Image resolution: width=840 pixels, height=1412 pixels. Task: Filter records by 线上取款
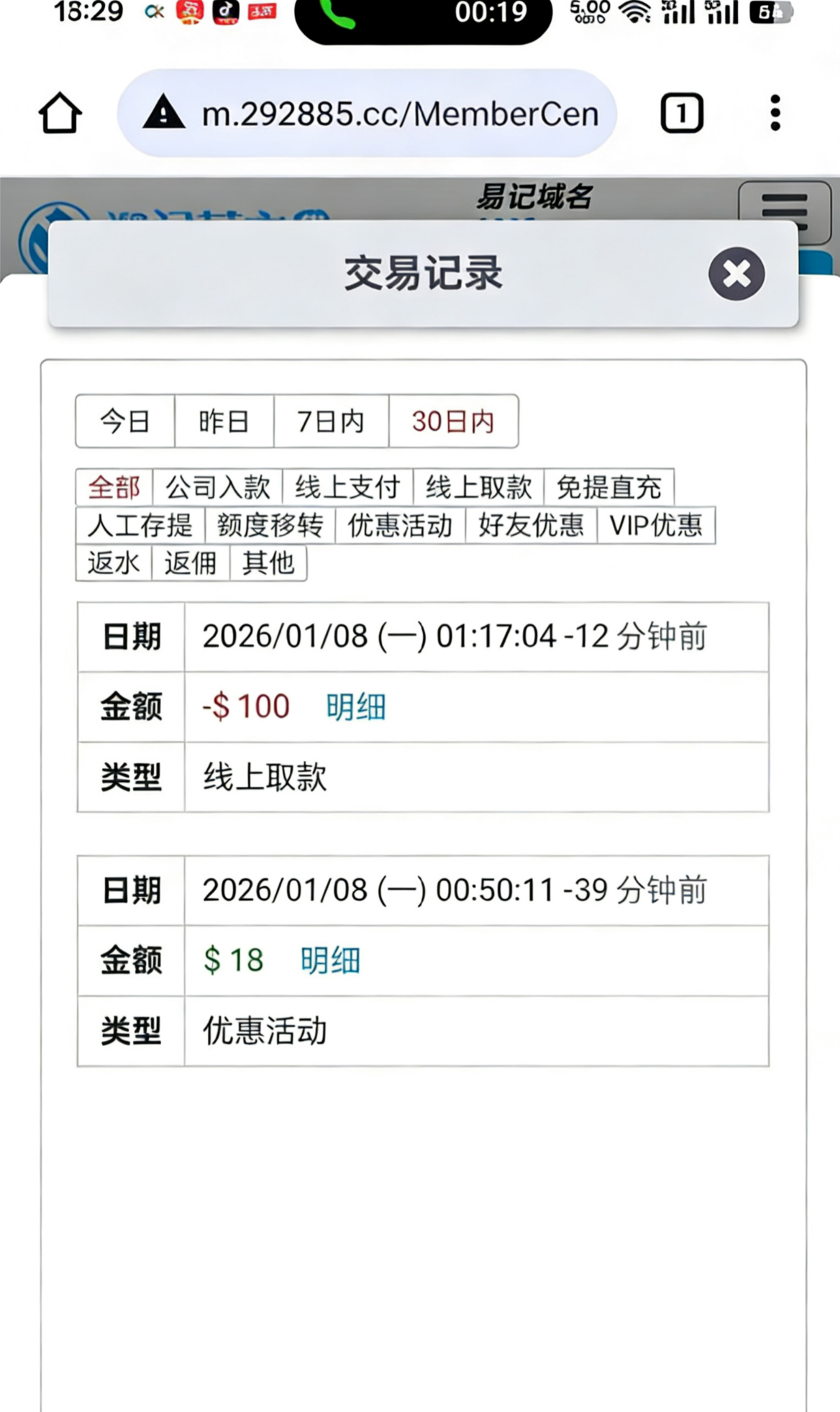[479, 487]
